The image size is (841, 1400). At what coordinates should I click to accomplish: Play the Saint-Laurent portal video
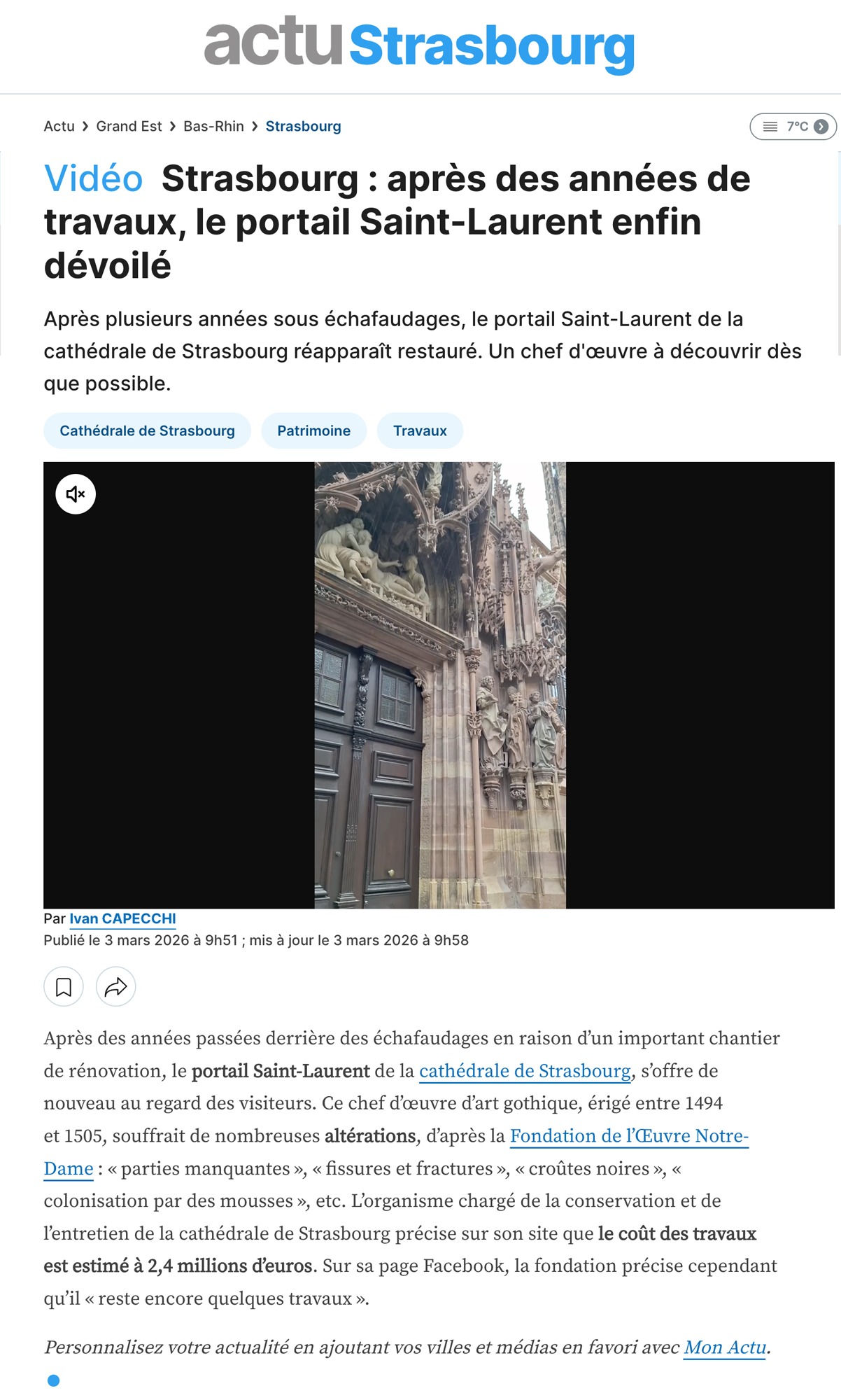pyautogui.click(x=439, y=685)
